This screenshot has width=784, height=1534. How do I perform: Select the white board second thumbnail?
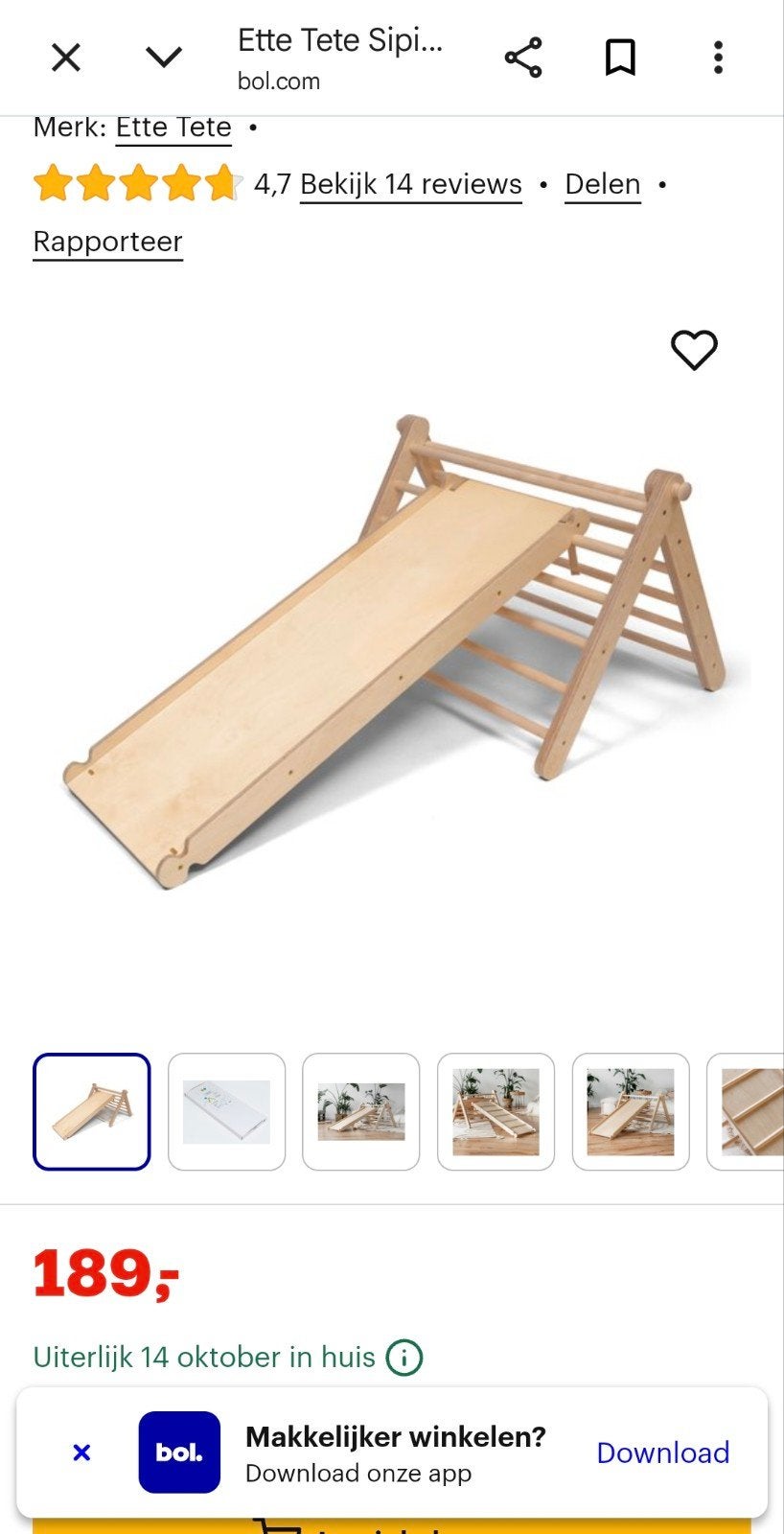pos(226,1112)
